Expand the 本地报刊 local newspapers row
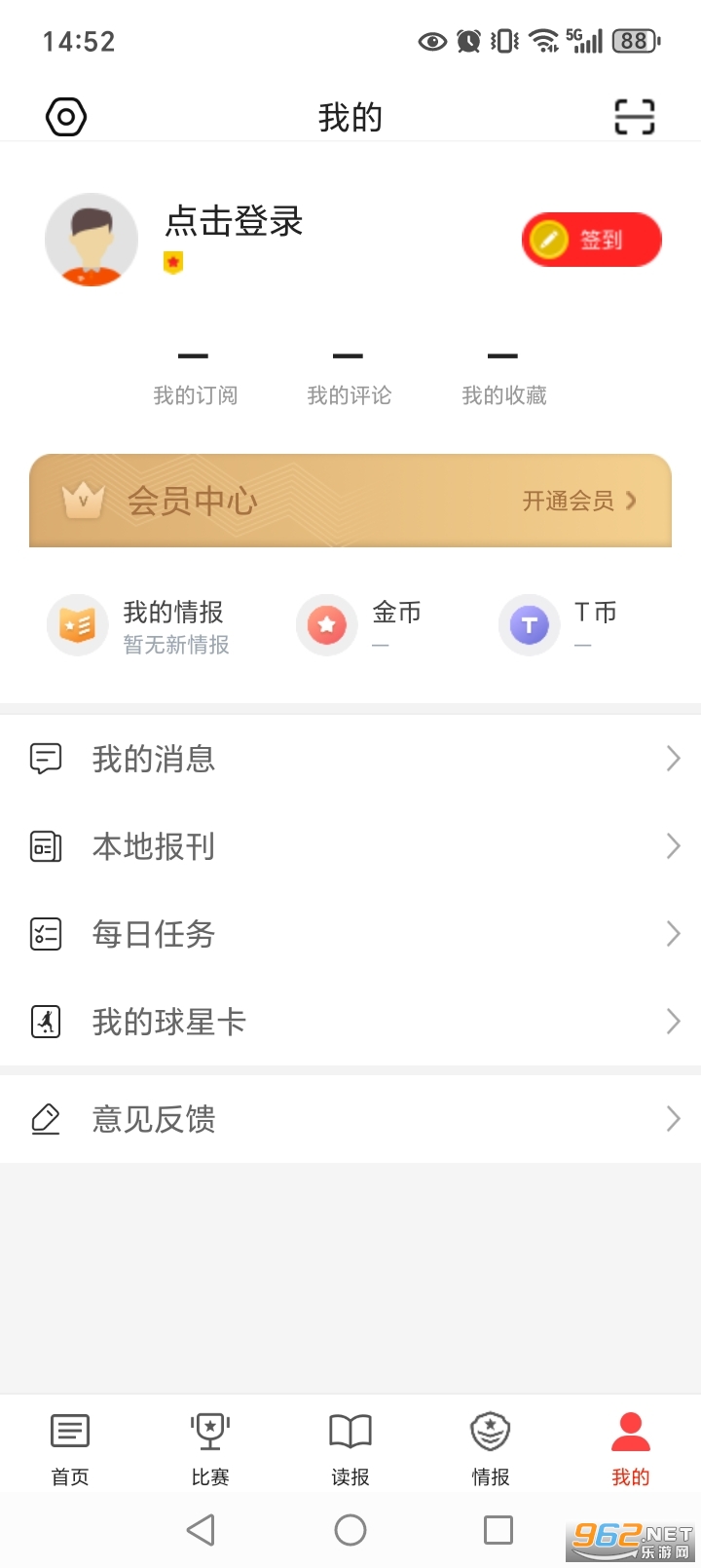The width and height of the screenshot is (701, 1568). pyautogui.click(x=350, y=846)
